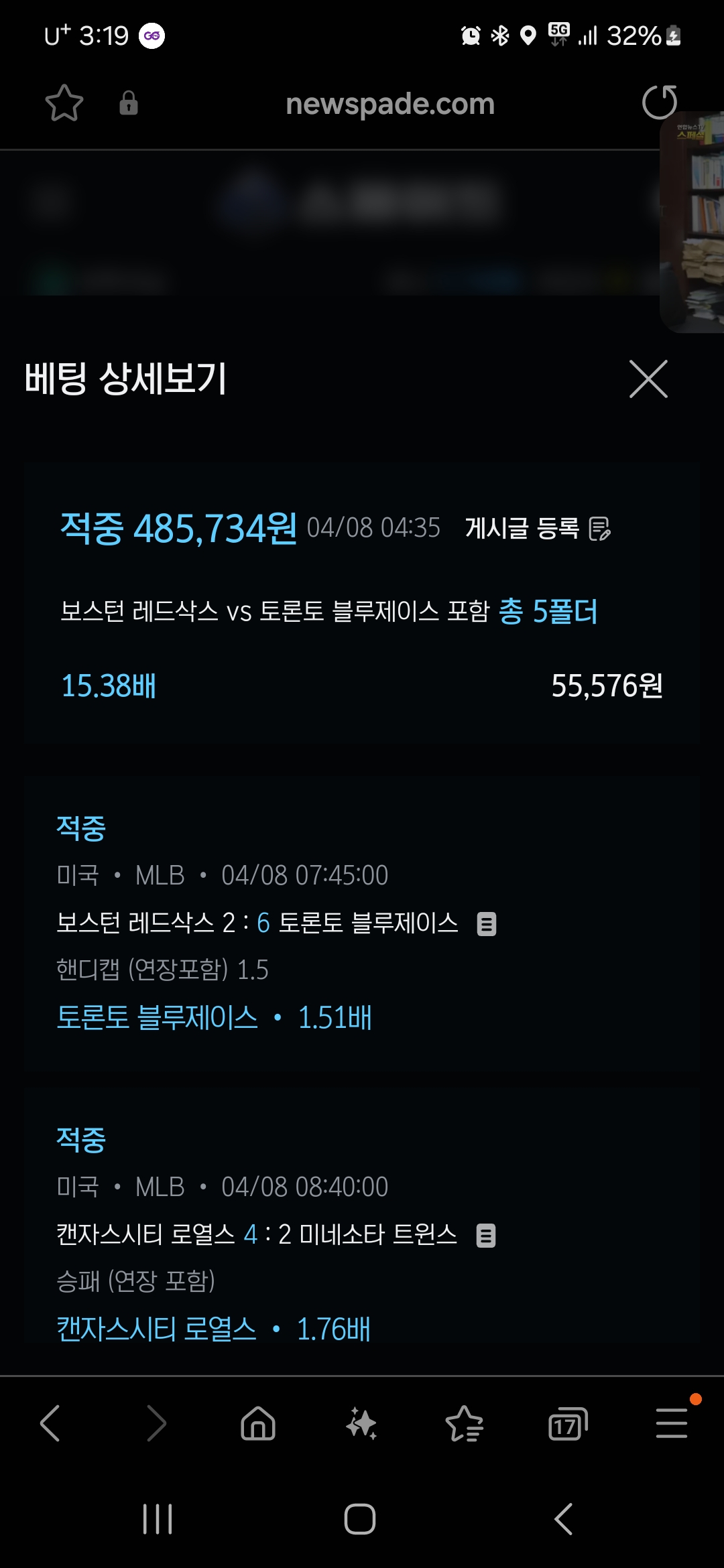Image resolution: width=724 pixels, height=1568 pixels.
Task: Return to the phone's home screen
Action: click(360, 1519)
